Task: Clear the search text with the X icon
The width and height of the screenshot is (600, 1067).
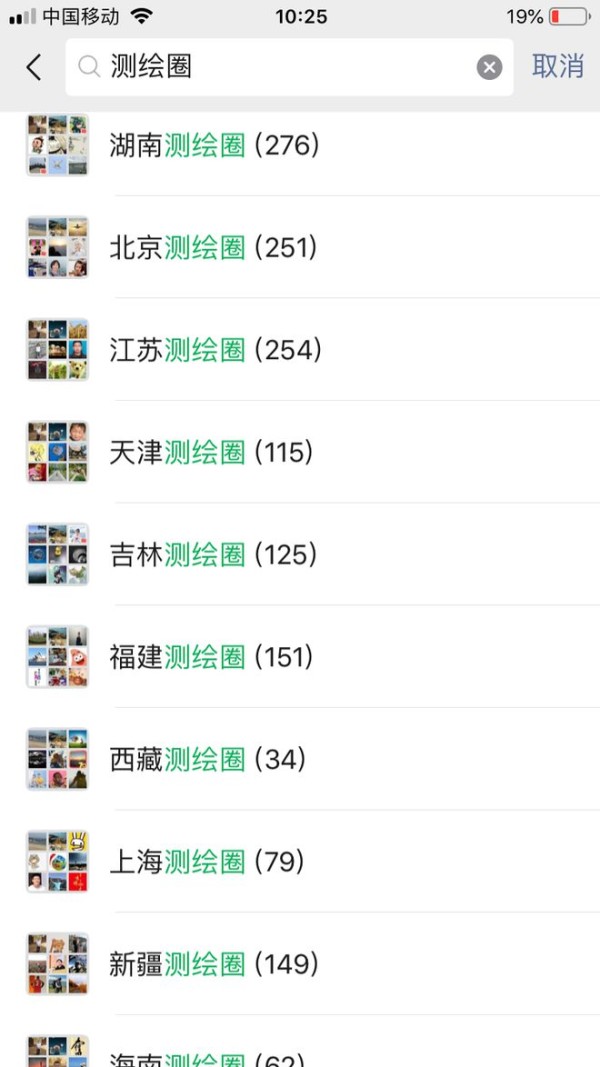Action: click(489, 67)
